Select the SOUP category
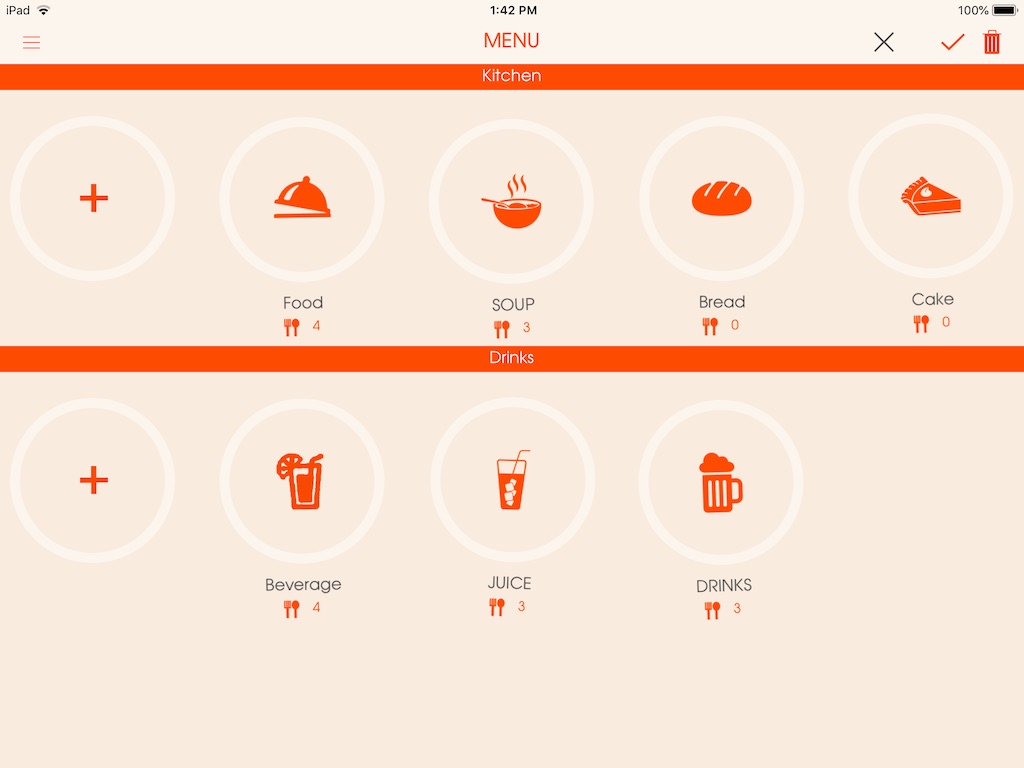The width and height of the screenshot is (1024, 768). pos(512,199)
